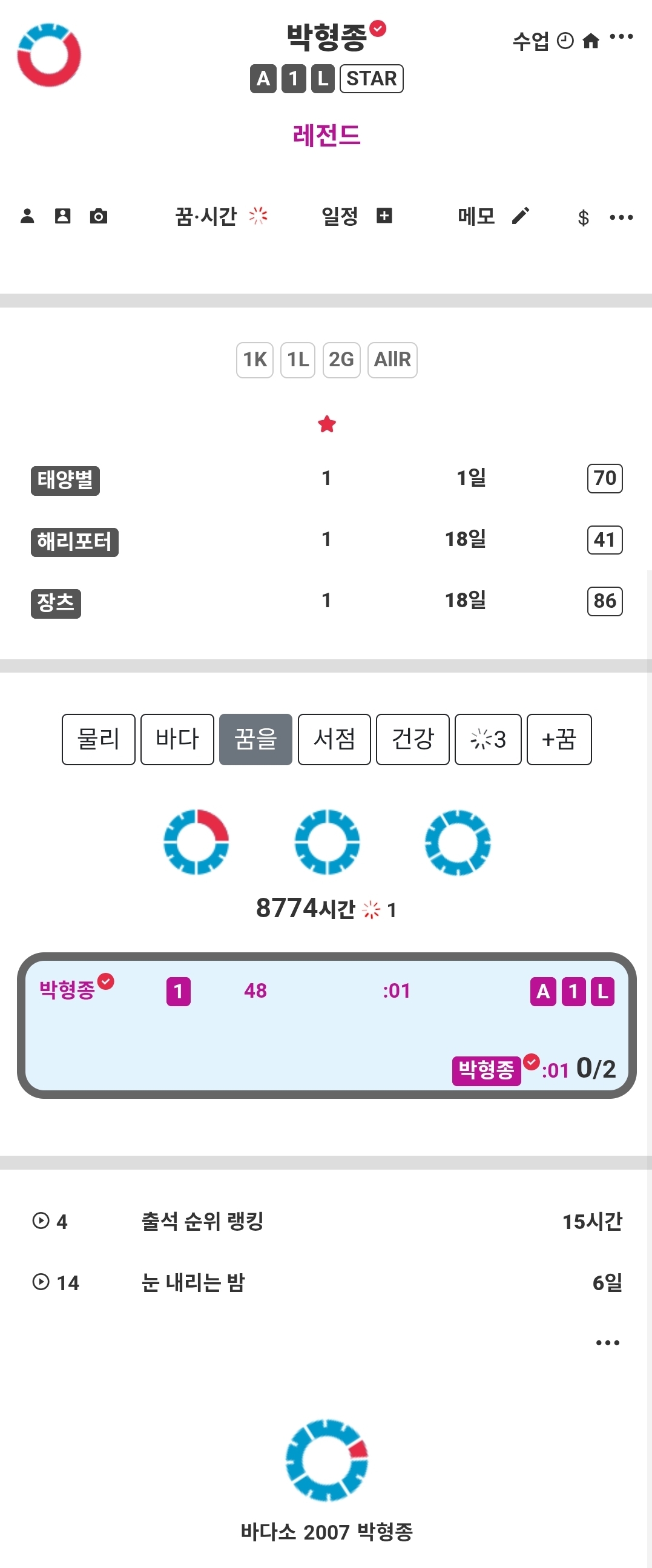
Task: Play 눈 내리는 밤
Action: coord(41,1282)
